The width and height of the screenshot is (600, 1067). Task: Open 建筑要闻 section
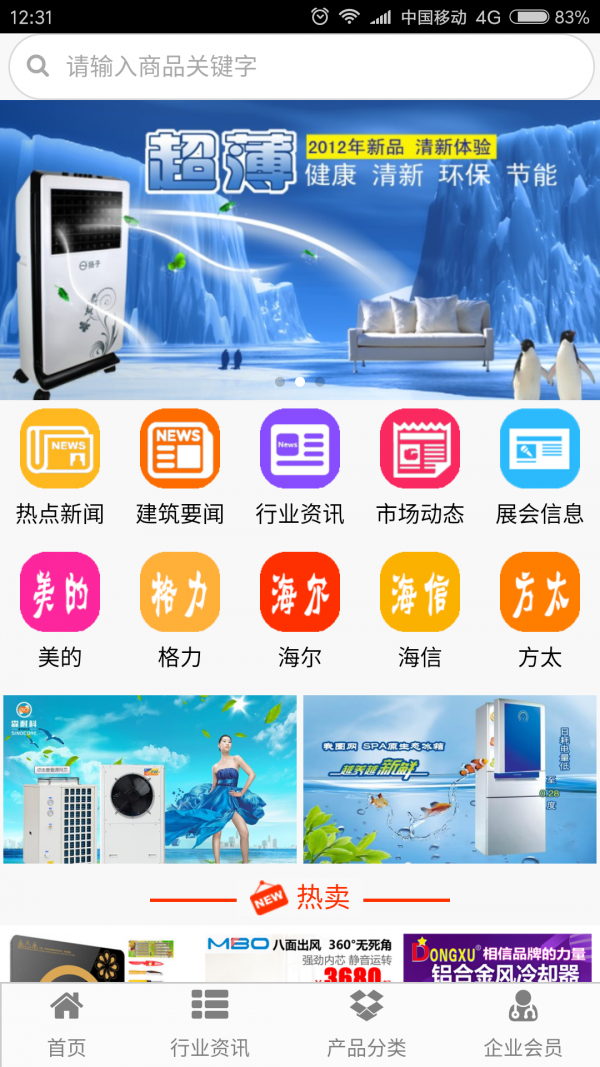point(180,467)
